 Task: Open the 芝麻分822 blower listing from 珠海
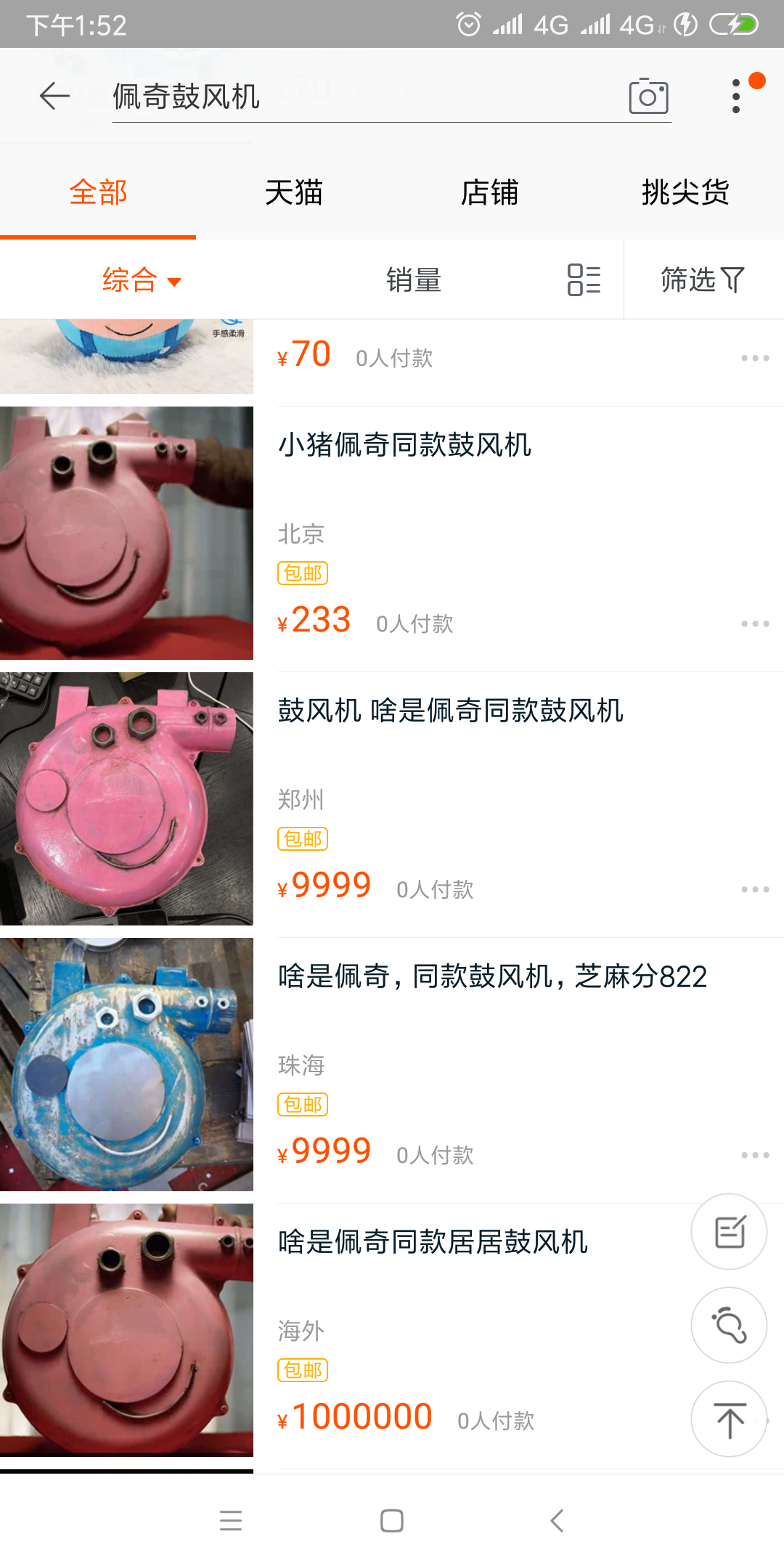point(492,976)
